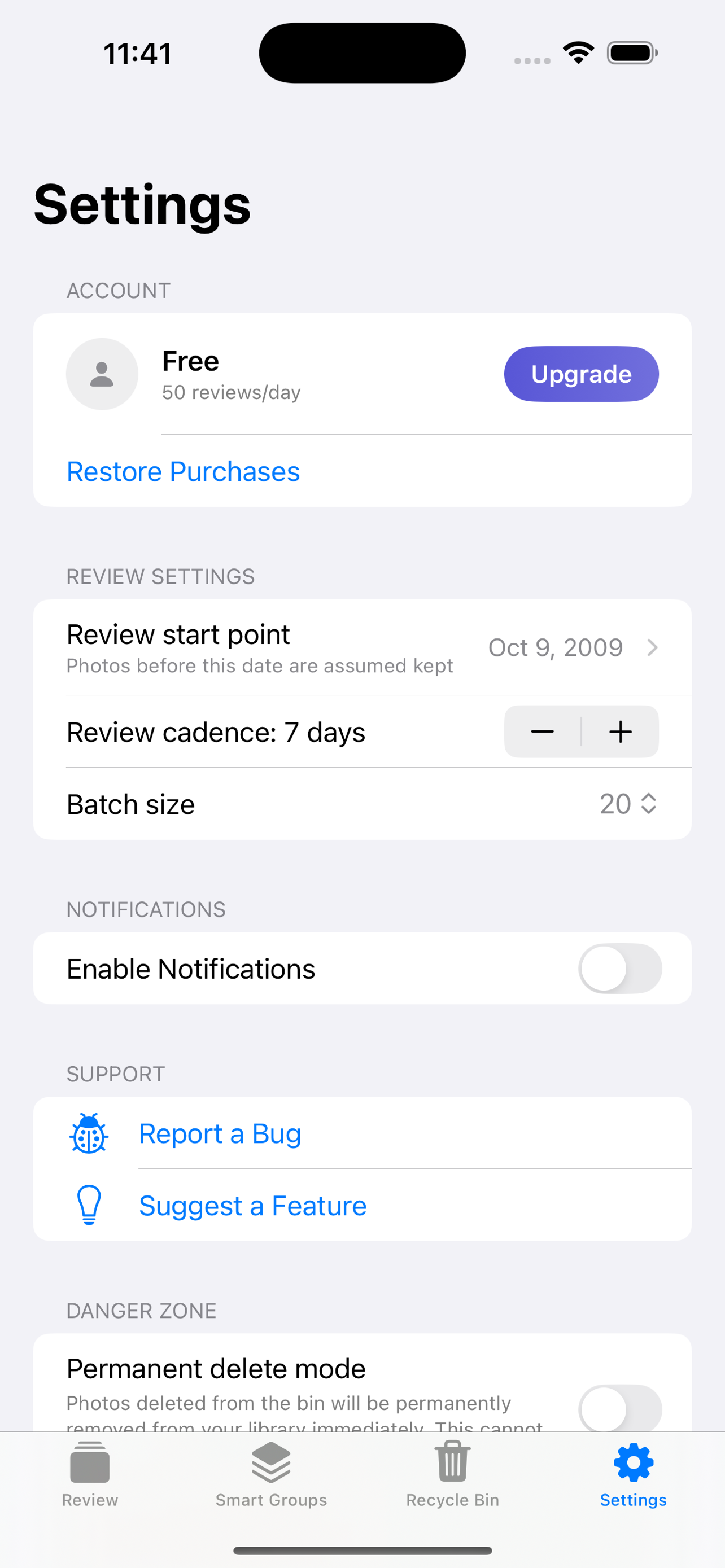Image resolution: width=725 pixels, height=1568 pixels.
Task: Tap the Upgrade button
Action: 580,374
